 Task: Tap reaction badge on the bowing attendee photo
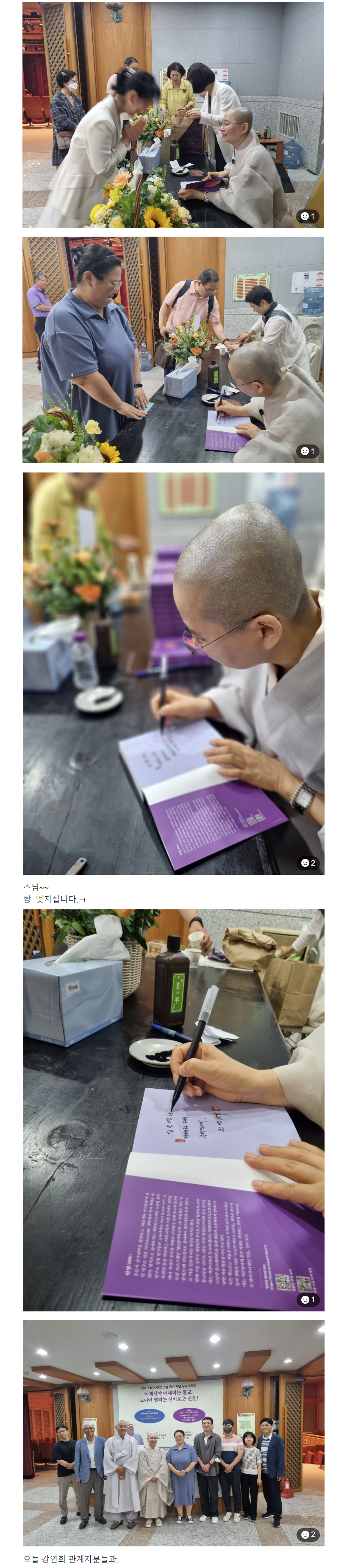(x=308, y=216)
